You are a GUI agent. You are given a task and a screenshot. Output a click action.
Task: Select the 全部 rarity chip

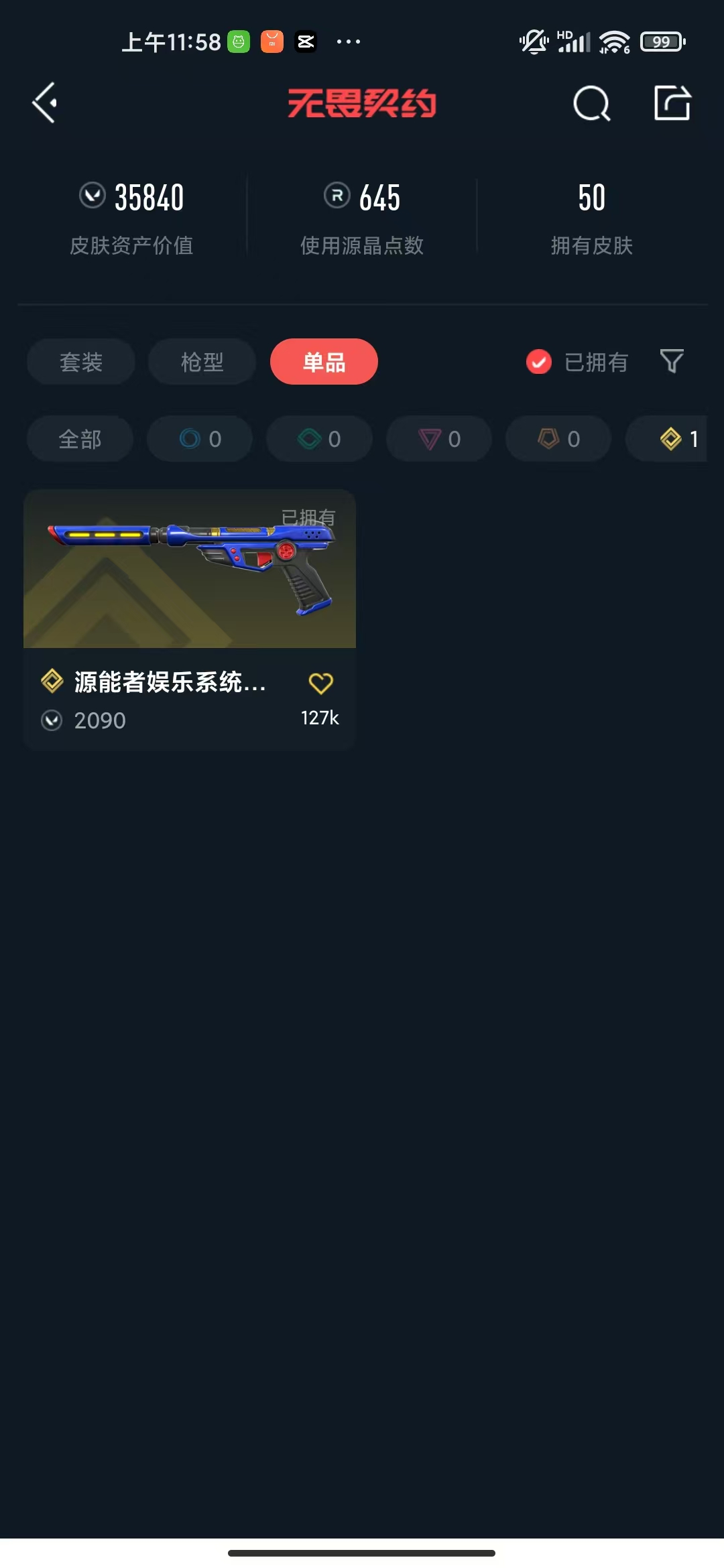(x=80, y=439)
